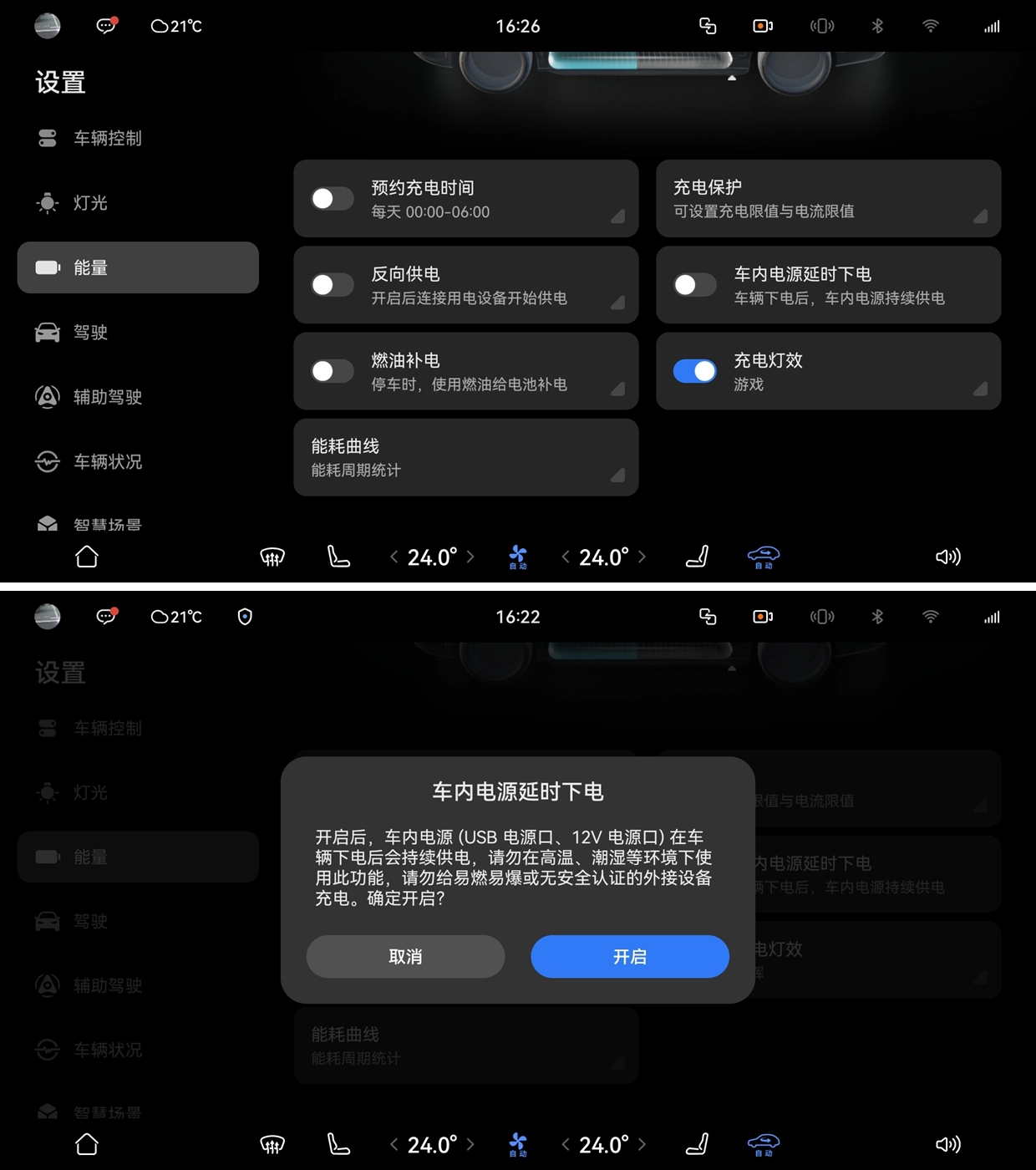This screenshot has width=1036, height=1170.
Task: Disable the 充电灯效 charging light effect
Action: point(695,371)
